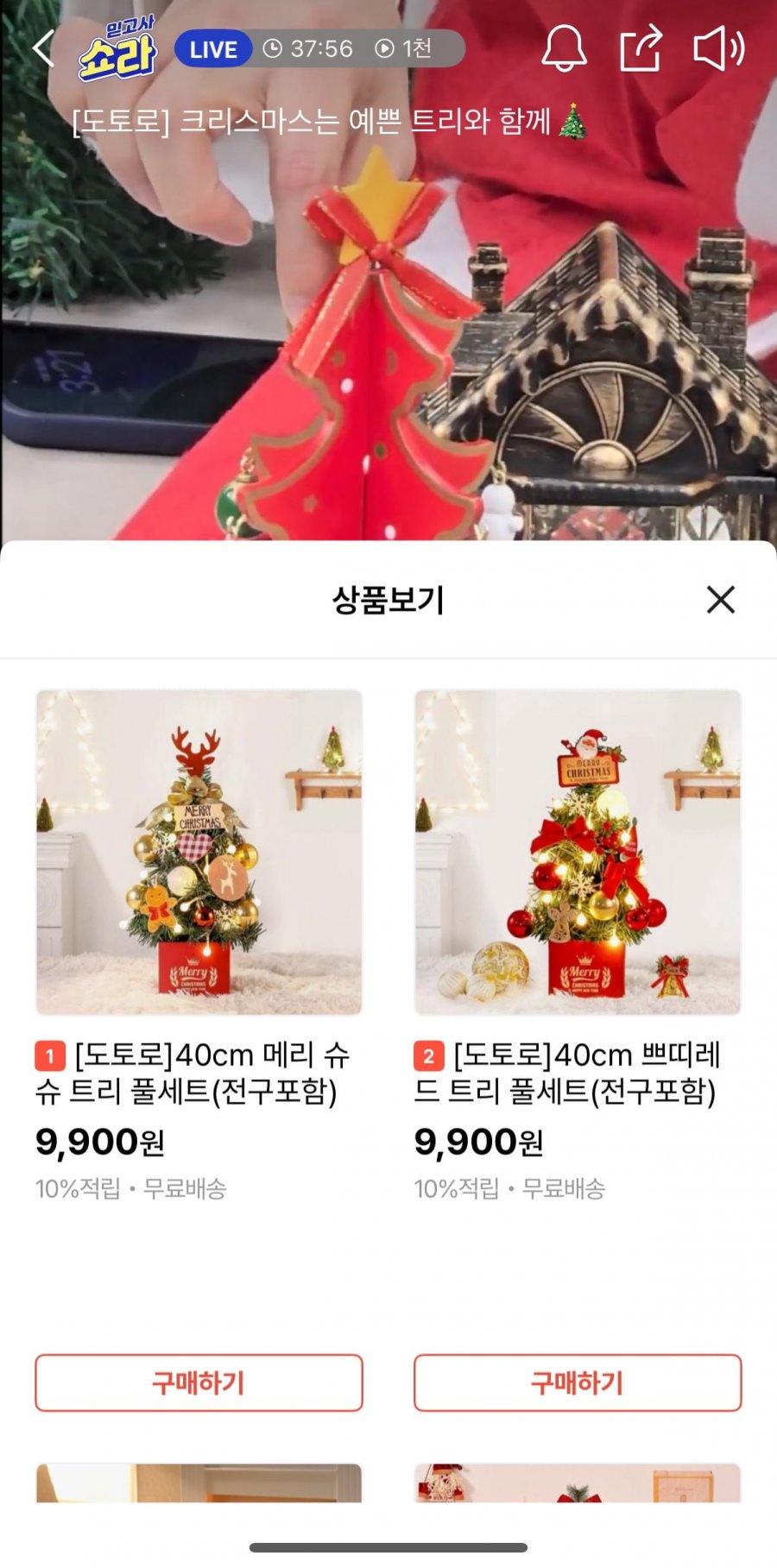Open the 메리 슈슈 트리 product card
777x1568 pixels.
pos(199,947)
